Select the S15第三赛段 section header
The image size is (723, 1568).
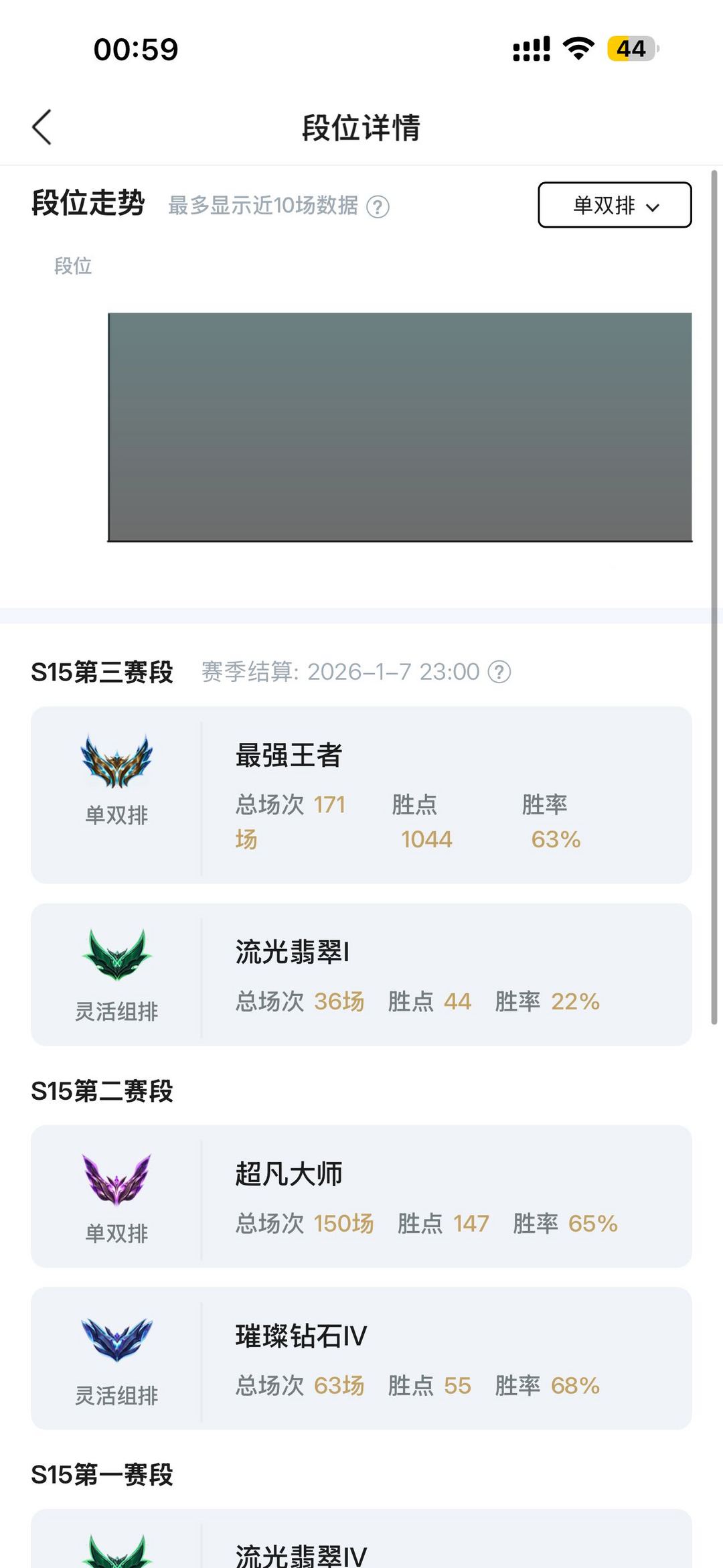tap(100, 672)
